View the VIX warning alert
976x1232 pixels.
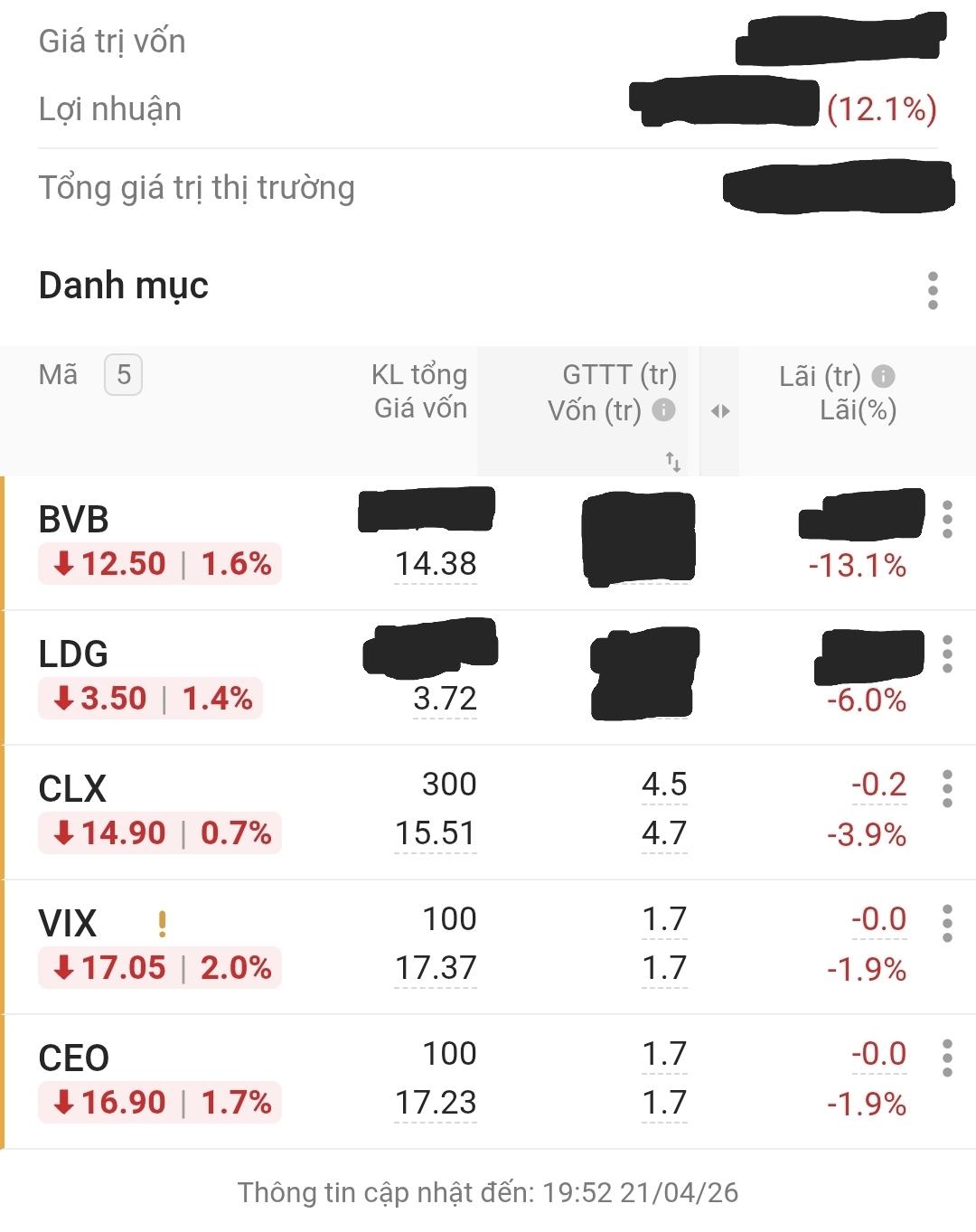point(163,924)
